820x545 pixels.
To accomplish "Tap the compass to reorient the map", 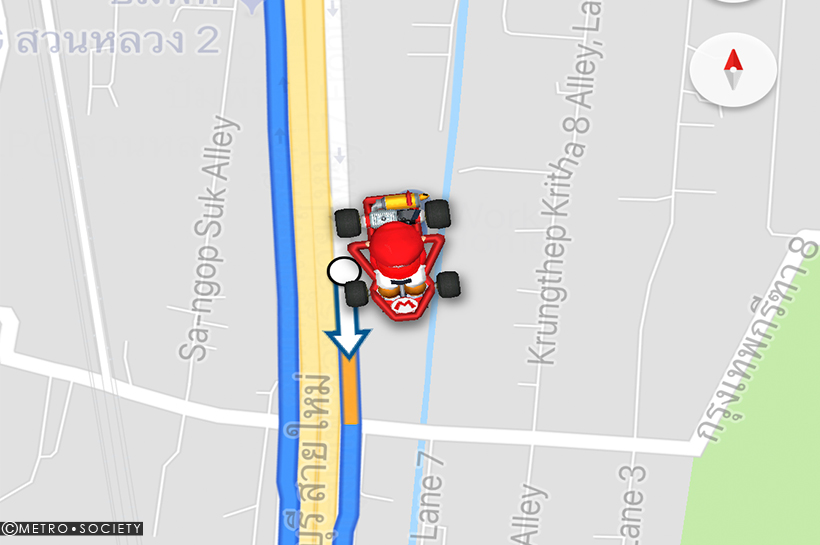I will [733, 70].
